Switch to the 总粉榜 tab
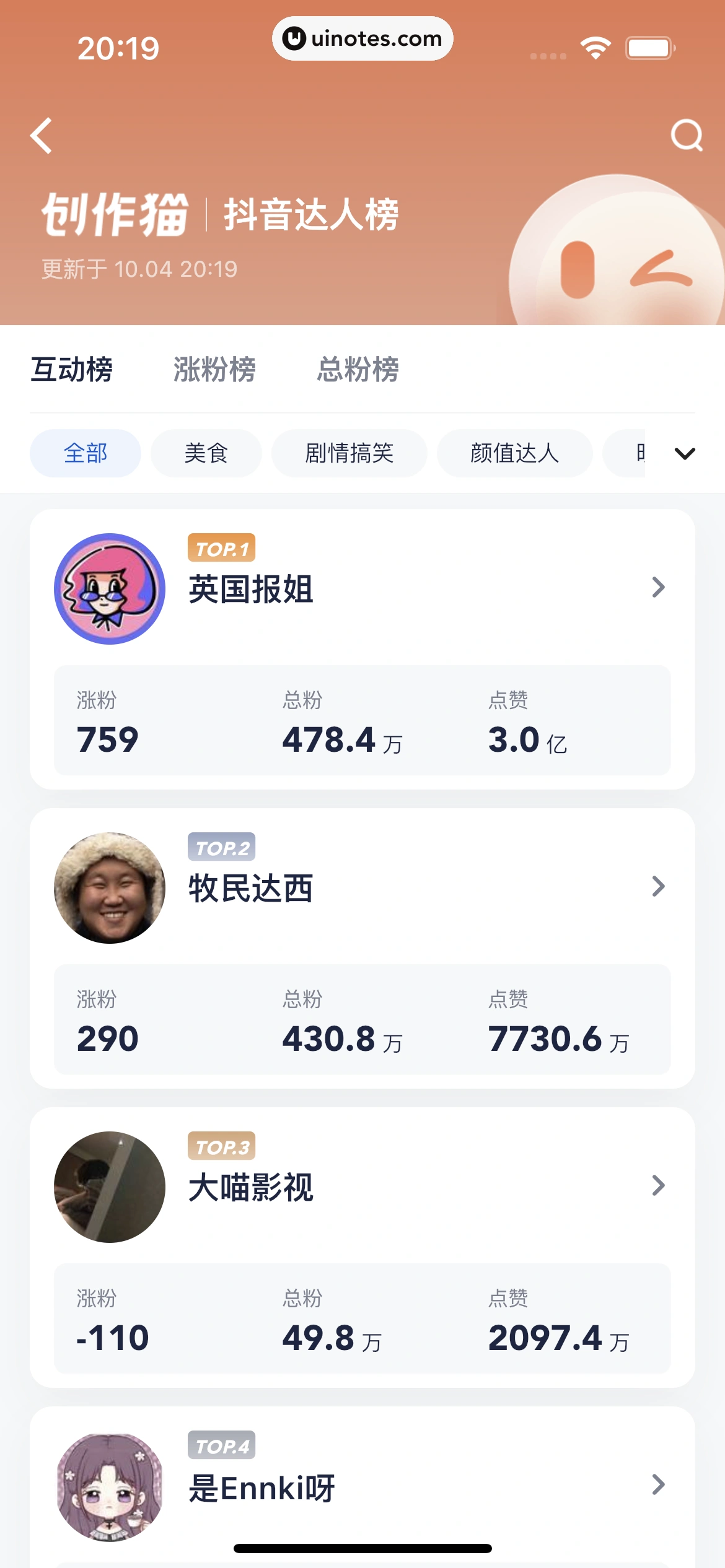The image size is (725, 1568). pyautogui.click(x=358, y=370)
